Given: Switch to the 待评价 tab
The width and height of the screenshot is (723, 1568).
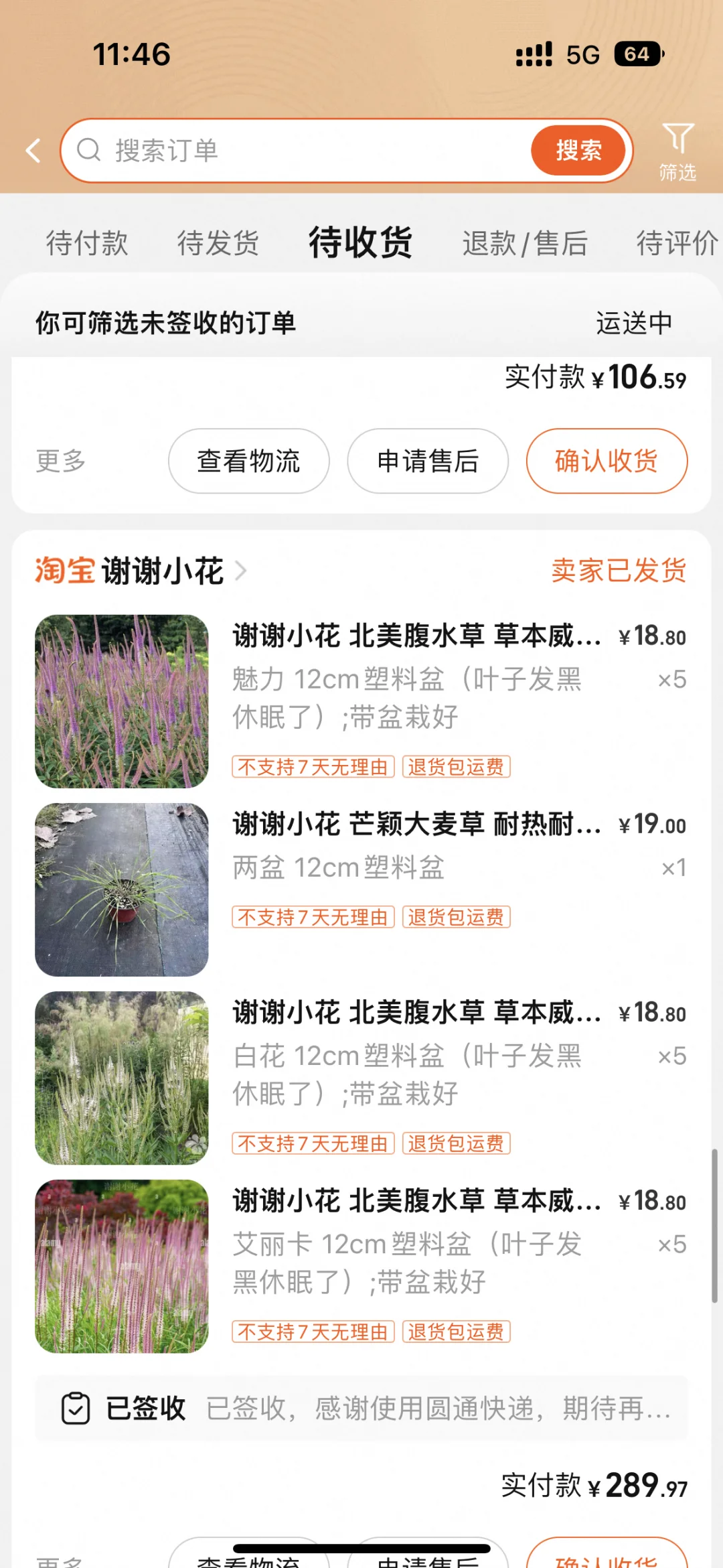Looking at the screenshot, I should 676,242.
